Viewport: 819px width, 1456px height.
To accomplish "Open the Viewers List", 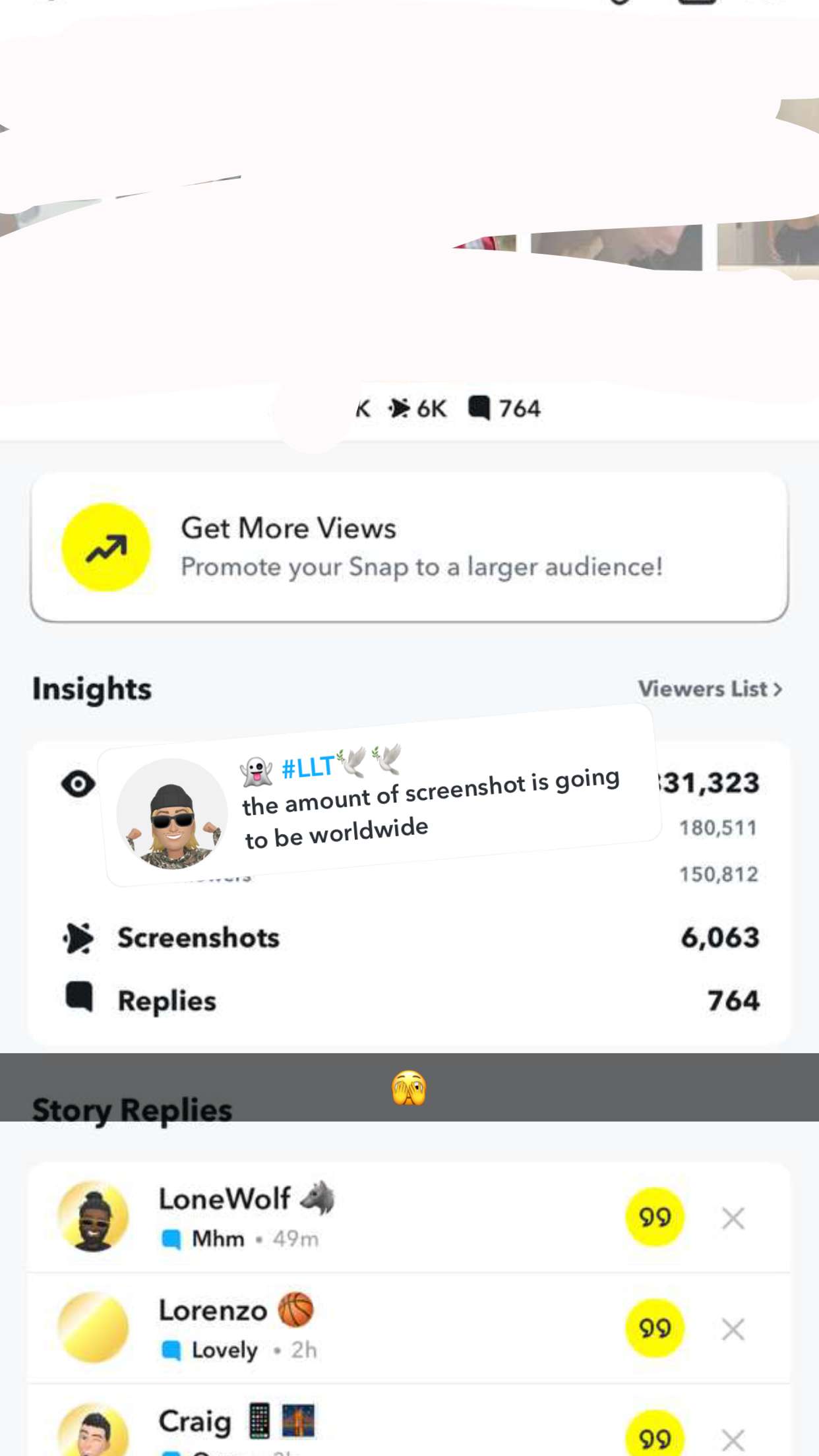I will 702,688.
